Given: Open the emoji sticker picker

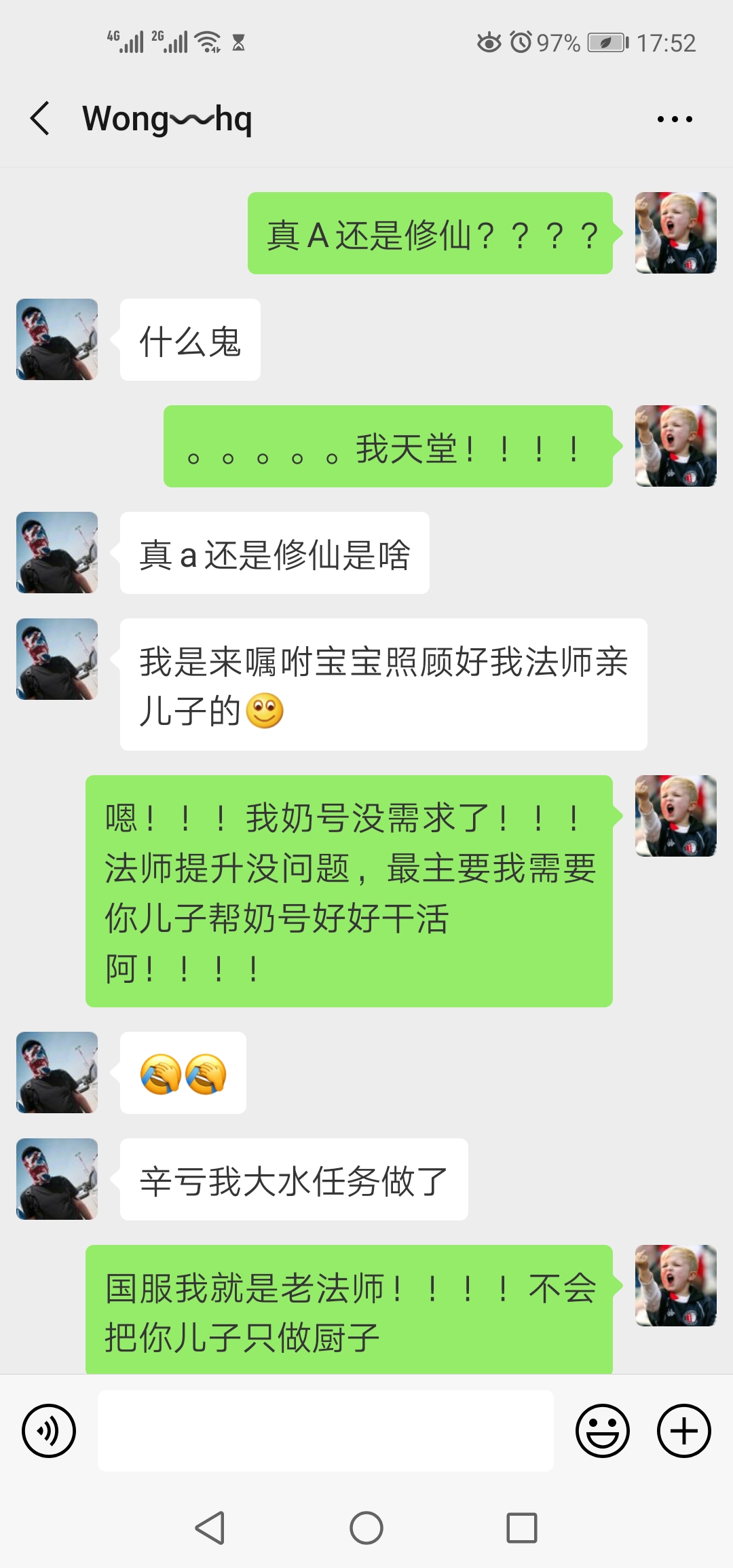Looking at the screenshot, I should tap(602, 1431).
